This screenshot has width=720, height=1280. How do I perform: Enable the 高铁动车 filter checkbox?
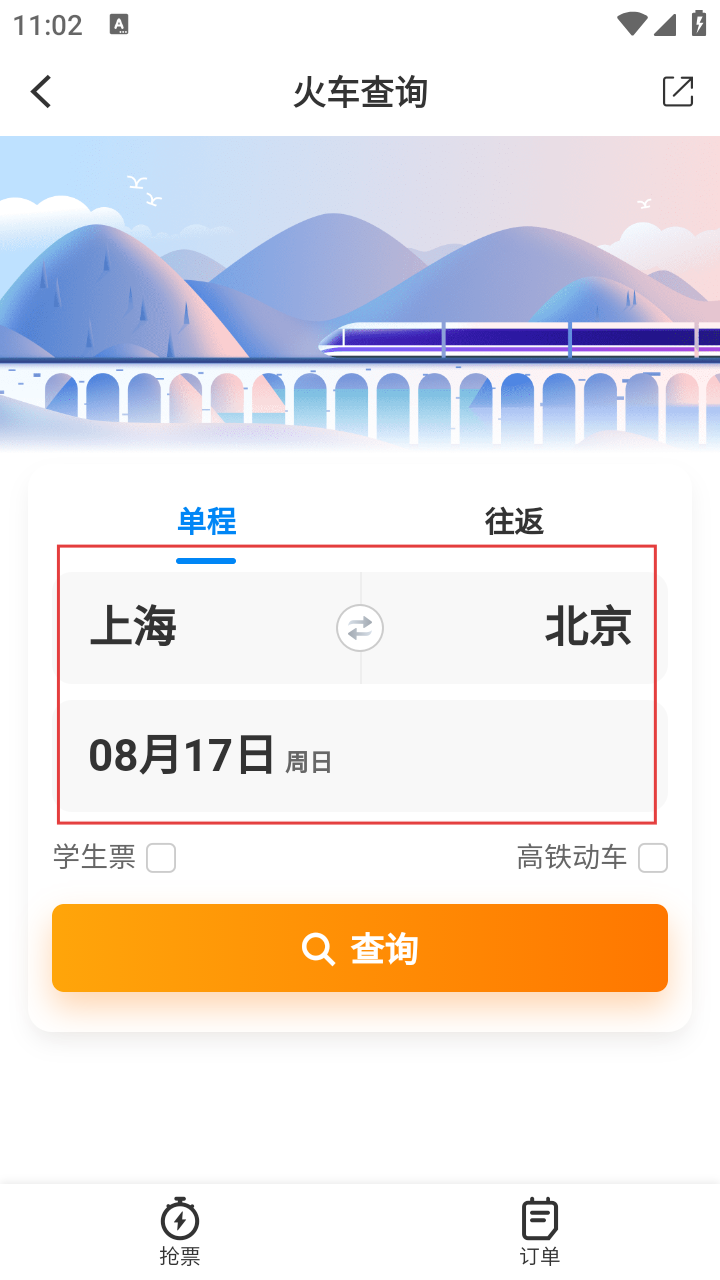pos(653,858)
